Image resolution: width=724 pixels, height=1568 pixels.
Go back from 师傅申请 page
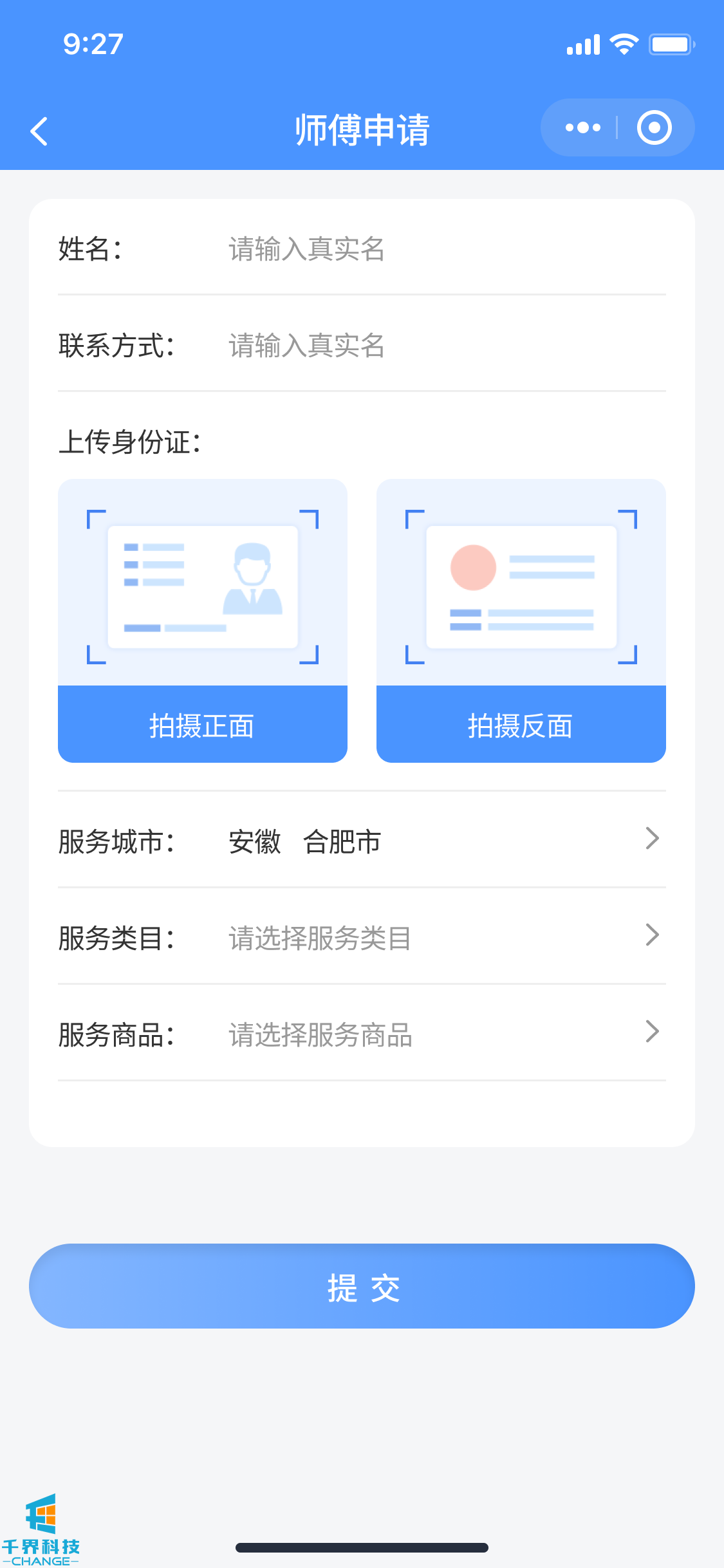[39, 131]
